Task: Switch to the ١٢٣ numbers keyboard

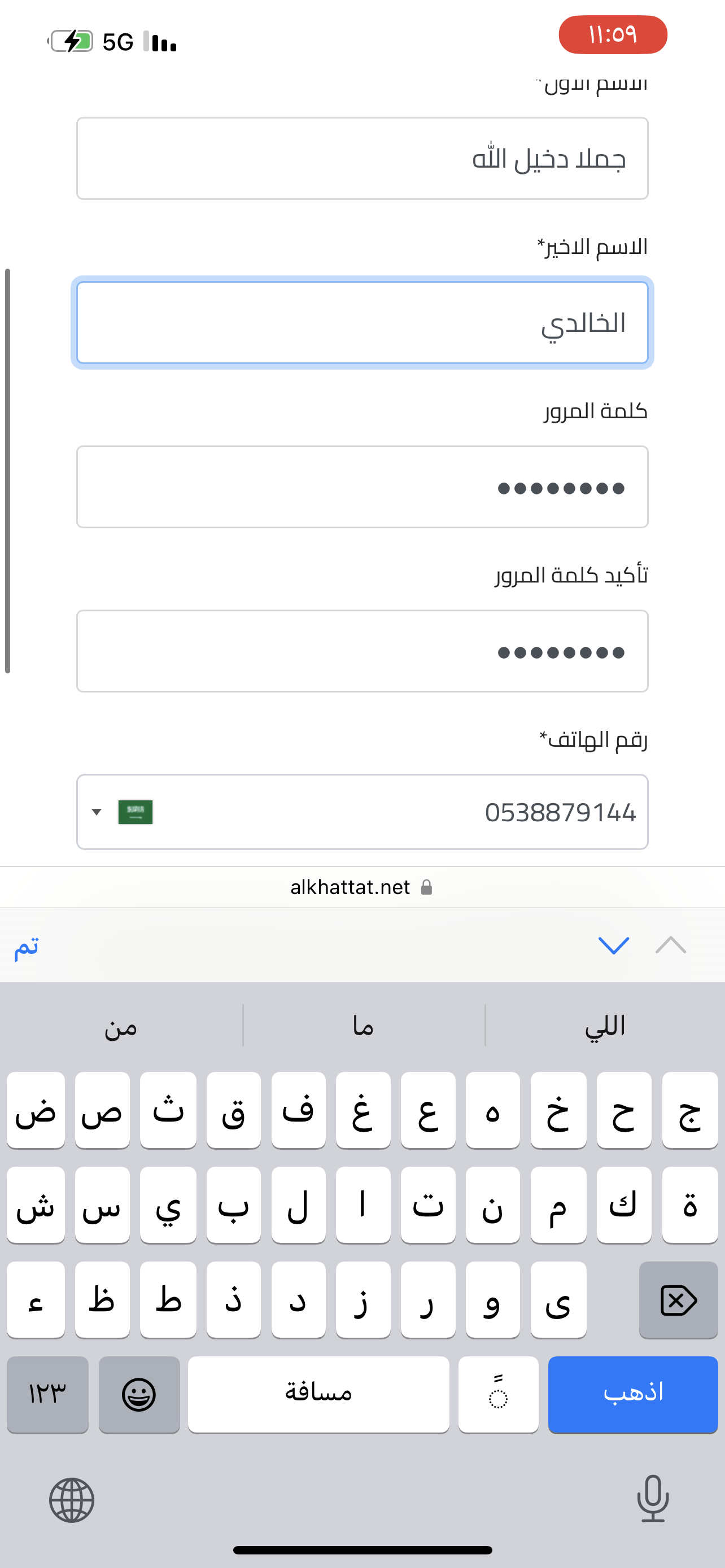Action: pos(47,1395)
